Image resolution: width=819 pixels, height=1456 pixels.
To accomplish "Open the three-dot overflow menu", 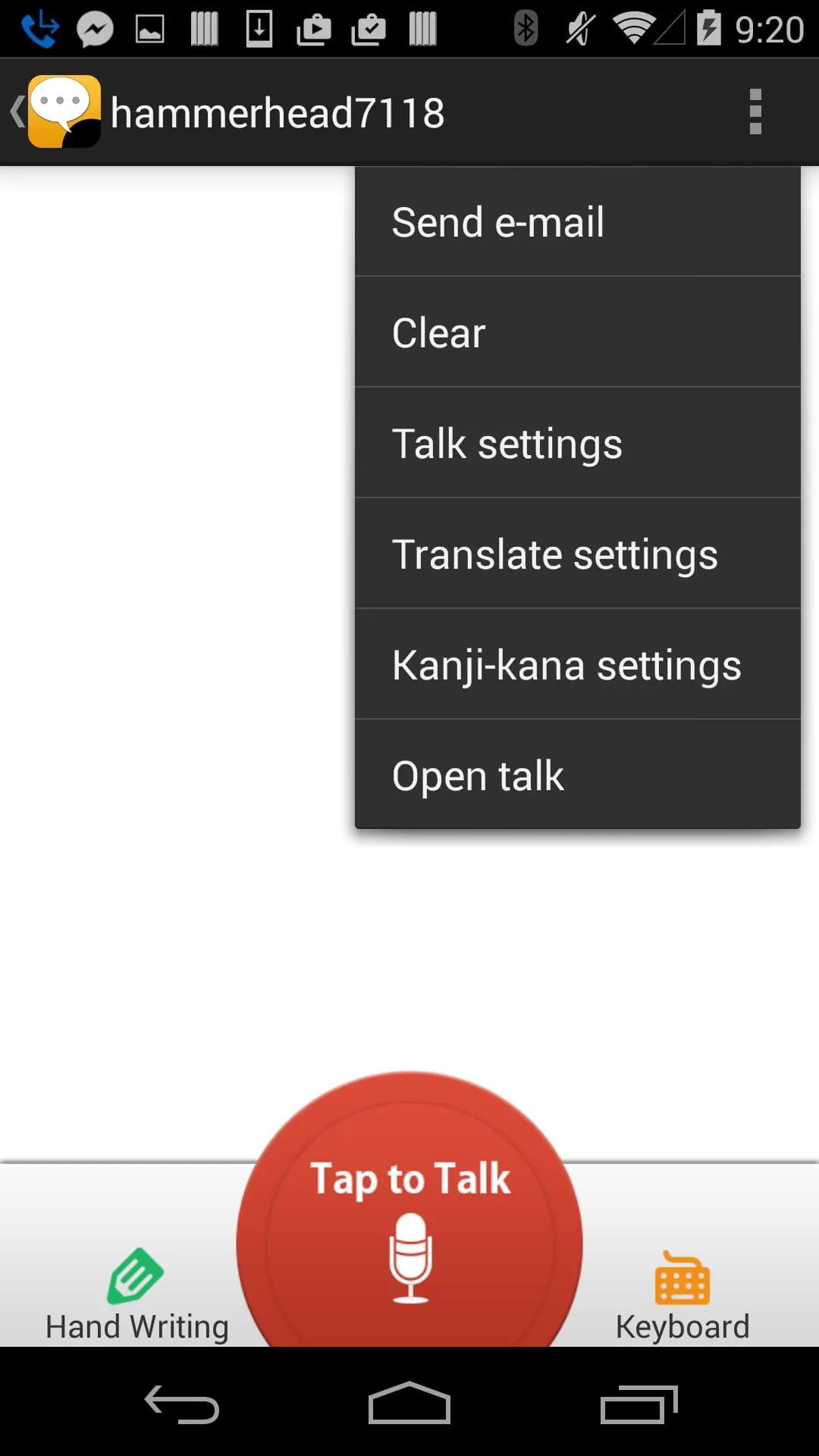I will pyautogui.click(x=755, y=111).
